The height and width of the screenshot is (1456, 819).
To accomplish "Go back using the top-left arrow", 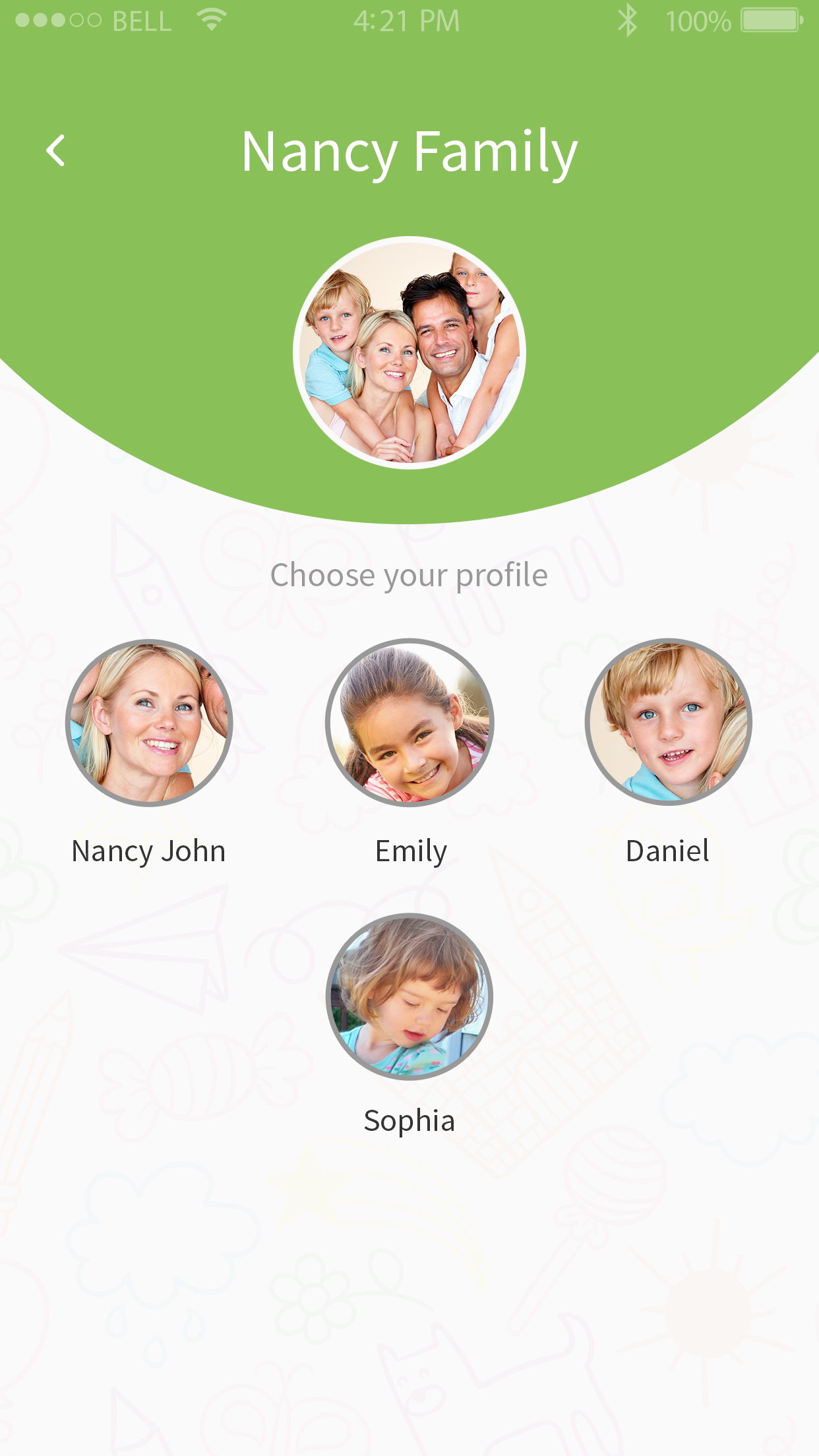I will click(x=56, y=151).
